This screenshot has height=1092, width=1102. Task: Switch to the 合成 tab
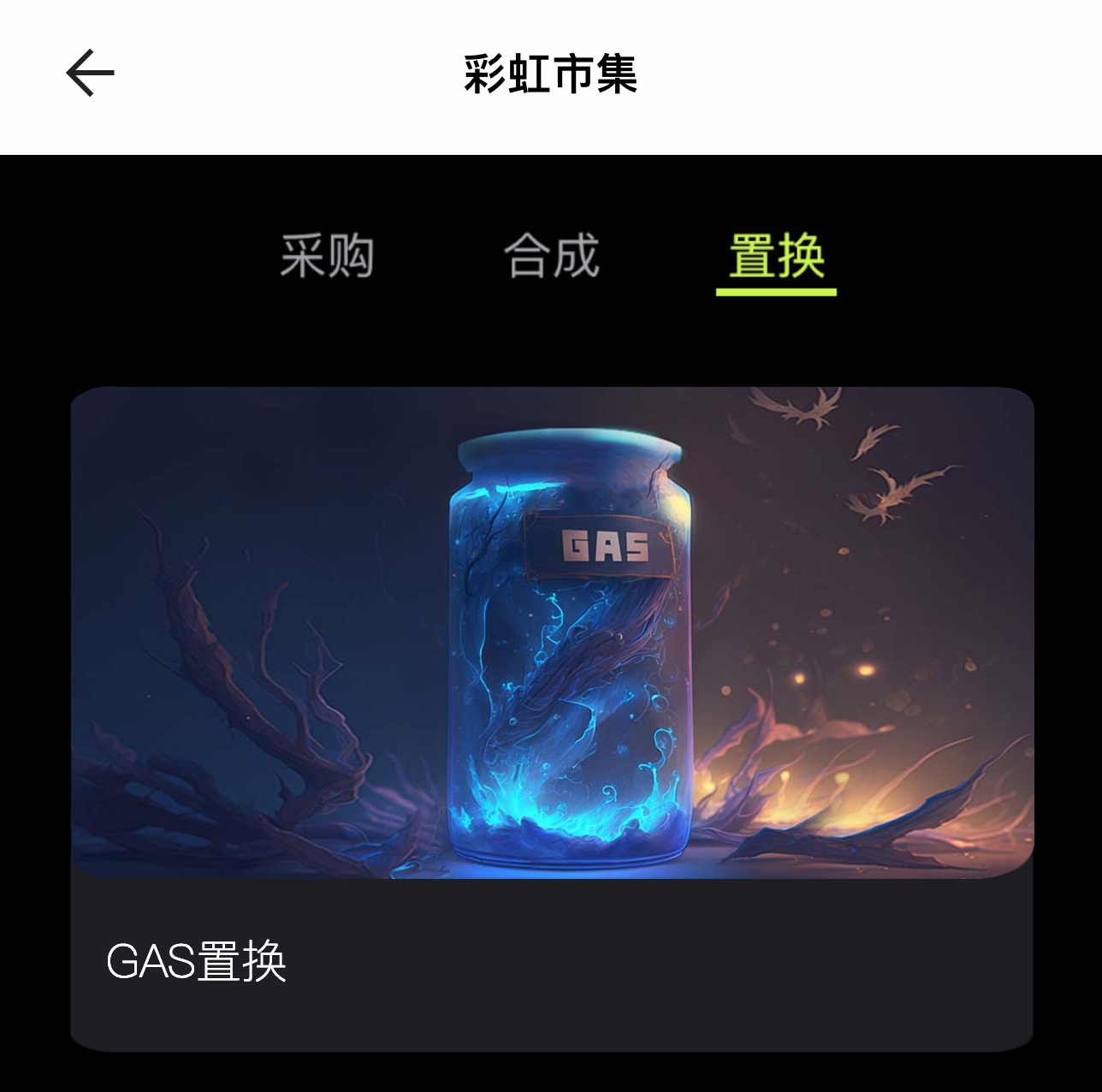pos(552,256)
